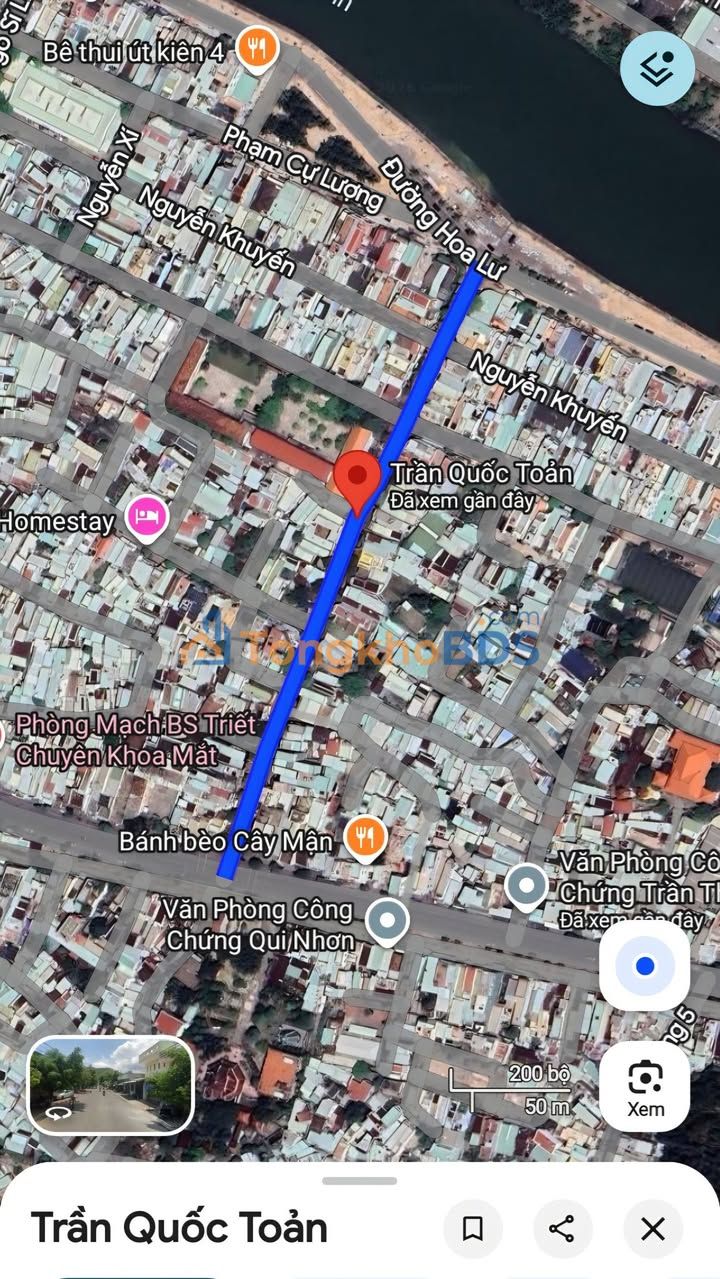Open Bê thui út kiên 4 marker
Screen dimensions: 720x1279
click(x=257, y=48)
